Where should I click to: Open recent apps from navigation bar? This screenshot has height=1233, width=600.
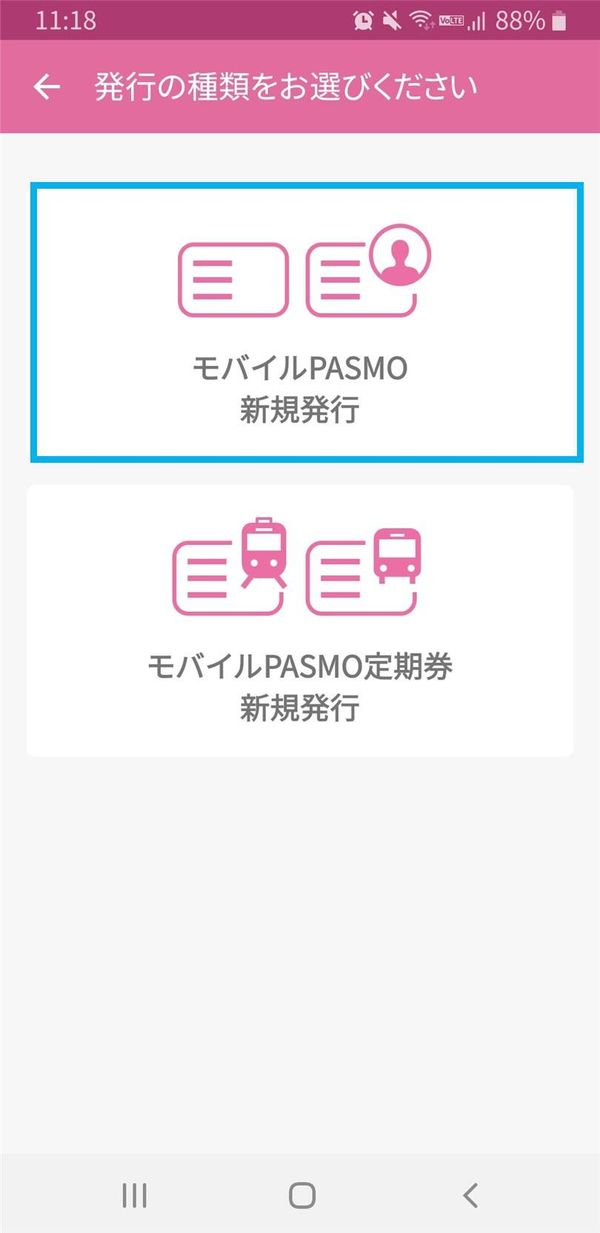coord(134,1195)
